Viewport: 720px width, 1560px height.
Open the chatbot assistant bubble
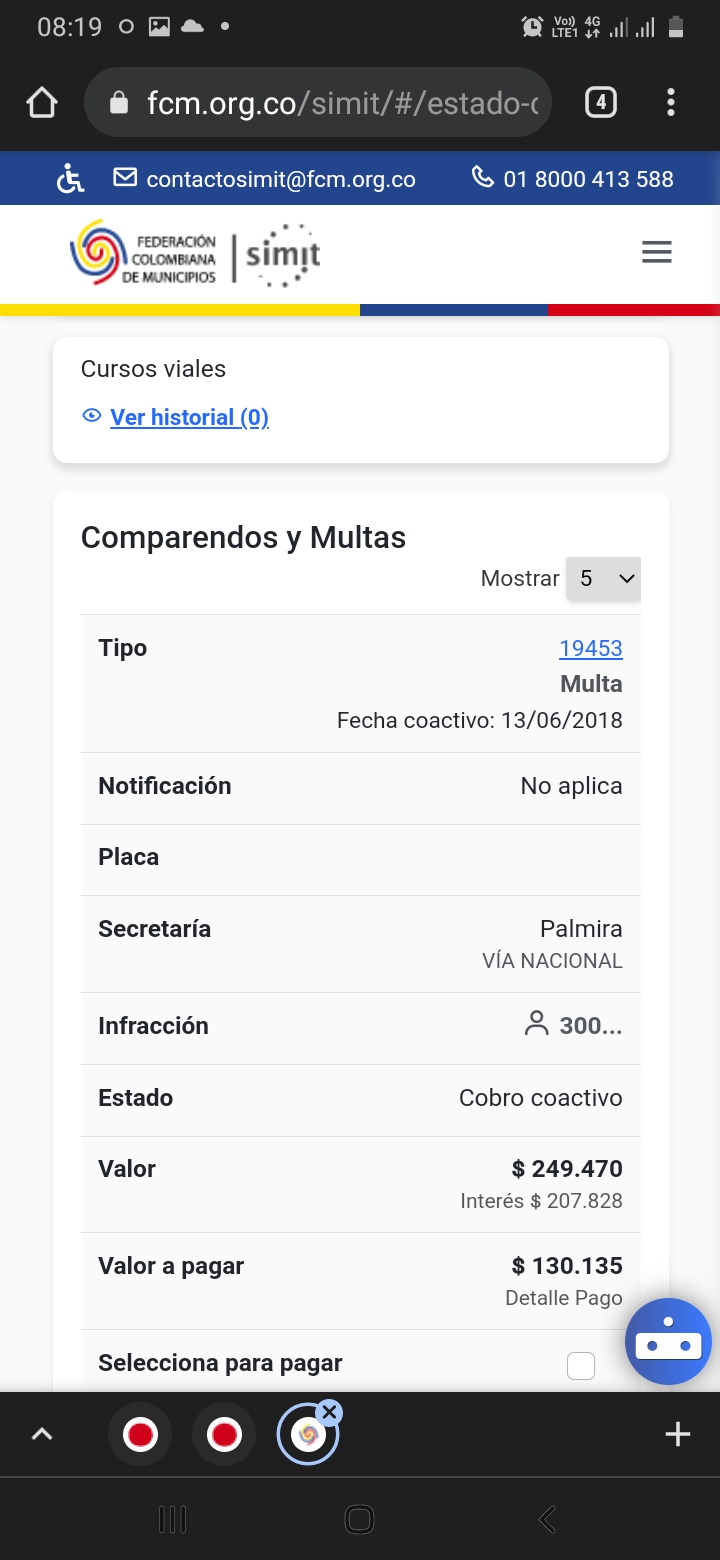pos(668,1341)
